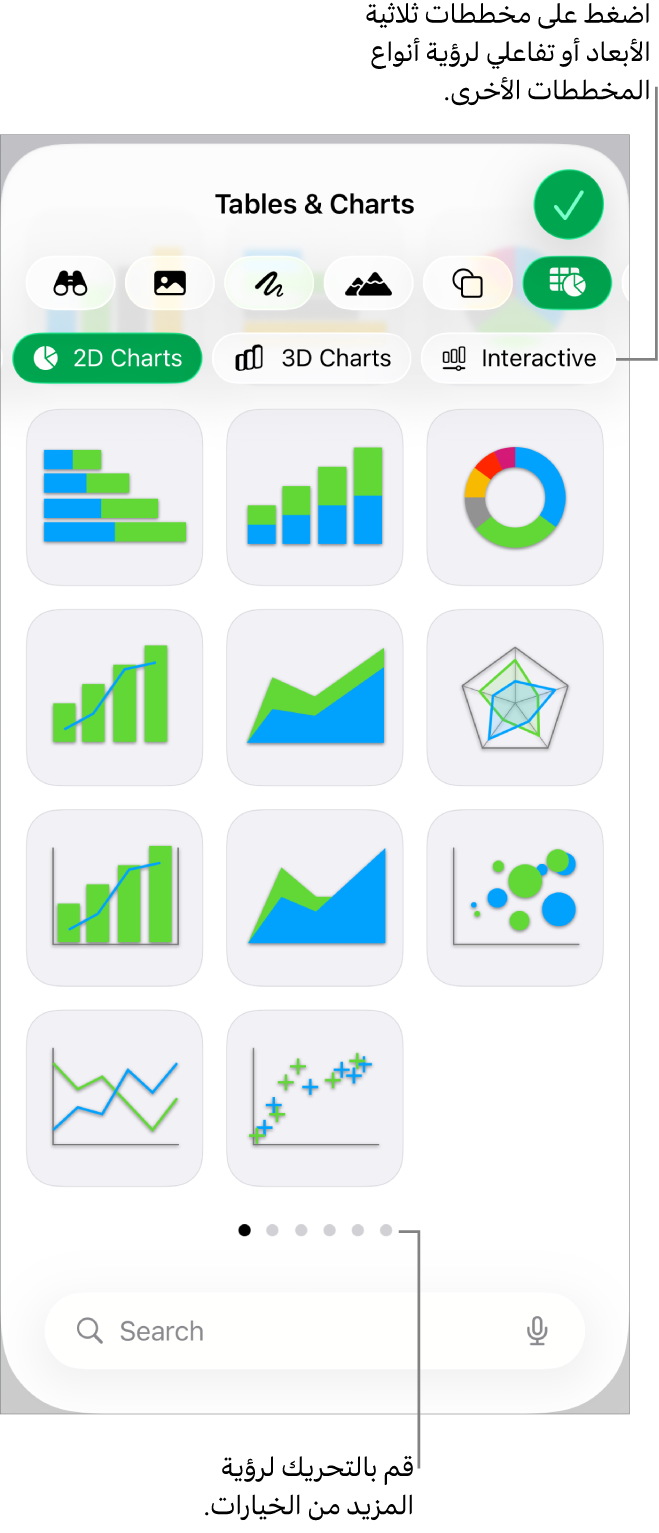This screenshot has height=1533, width=659.
Task: Insert the stacked horizontal bar chart
Action: click(114, 497)
